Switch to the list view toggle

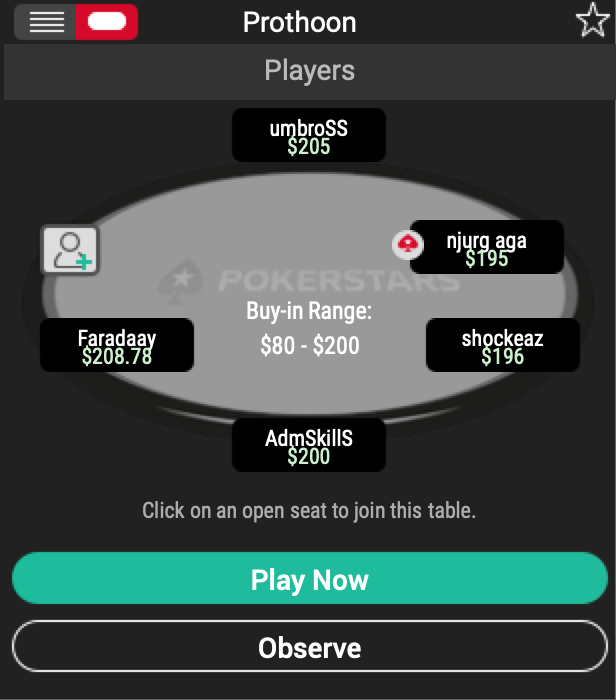[46, 22]
